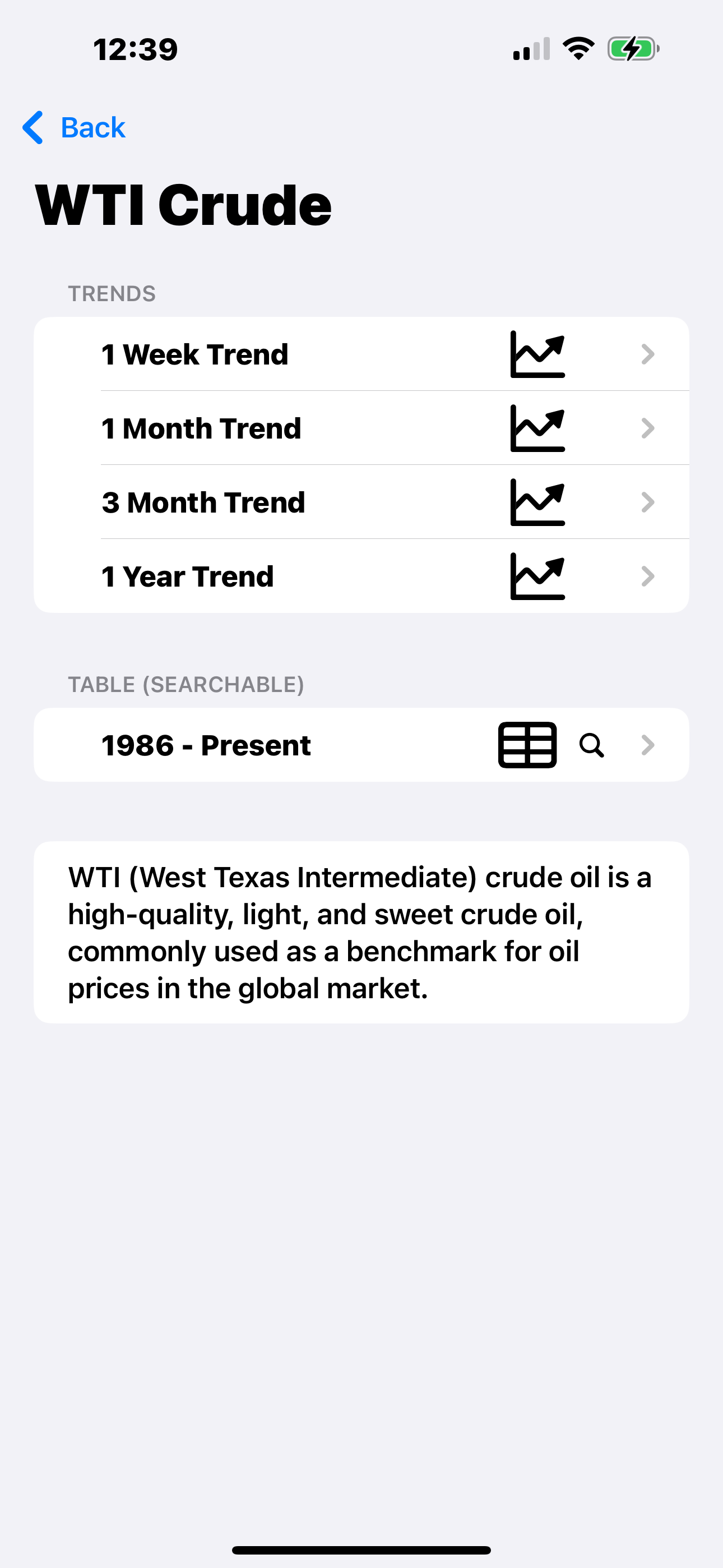View the 1 Month Trend

pos(361,428)
